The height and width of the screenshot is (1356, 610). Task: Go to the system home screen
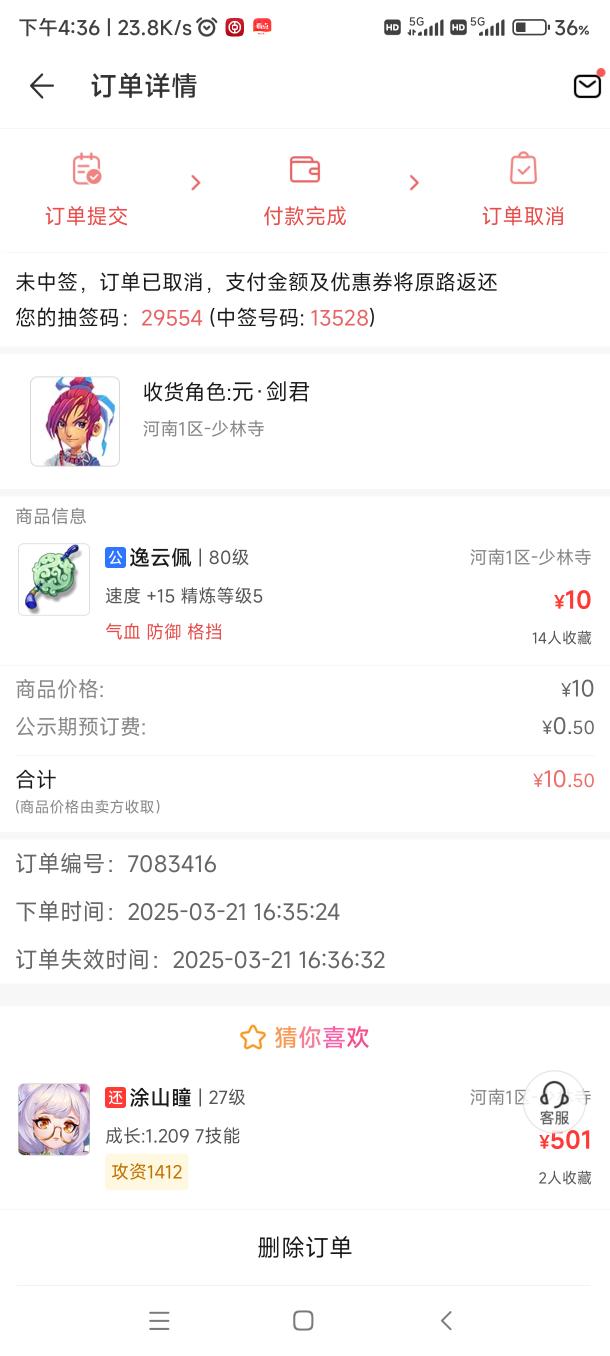pyautogui.click(x=303, y=1320)
